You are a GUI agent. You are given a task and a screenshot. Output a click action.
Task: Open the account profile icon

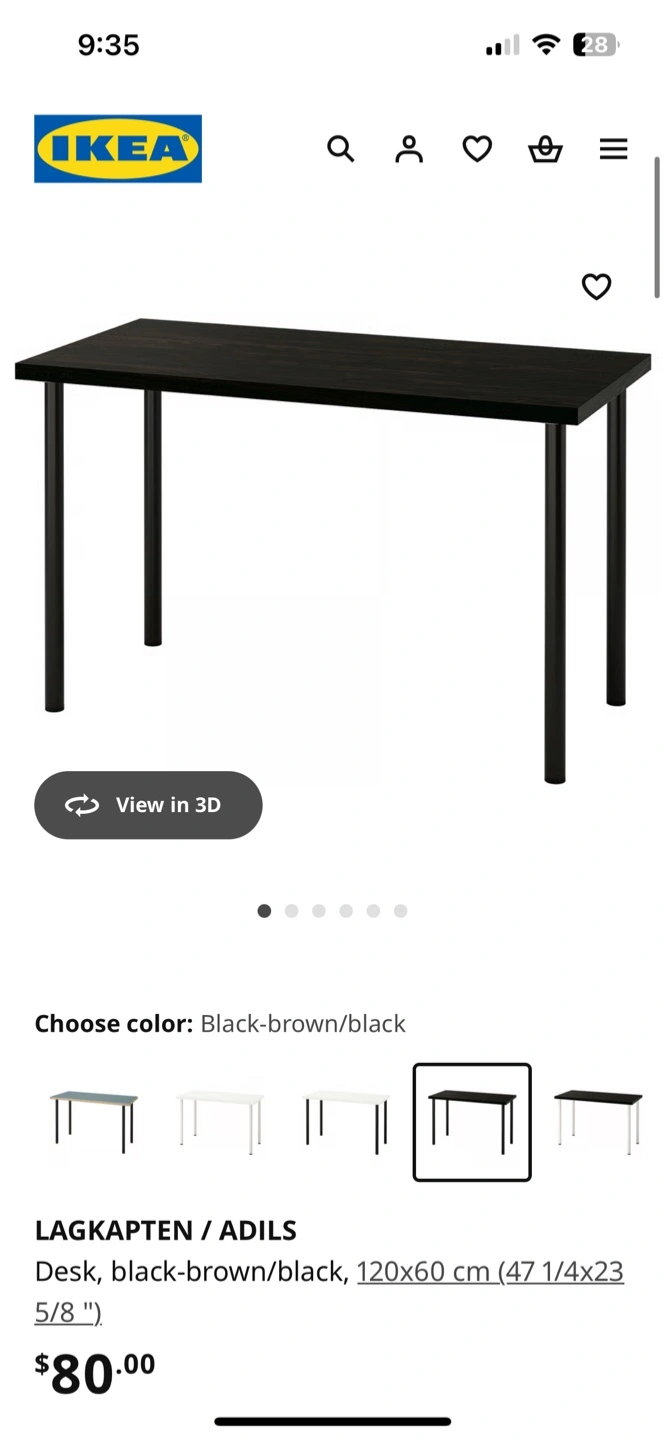coord(409,150)
